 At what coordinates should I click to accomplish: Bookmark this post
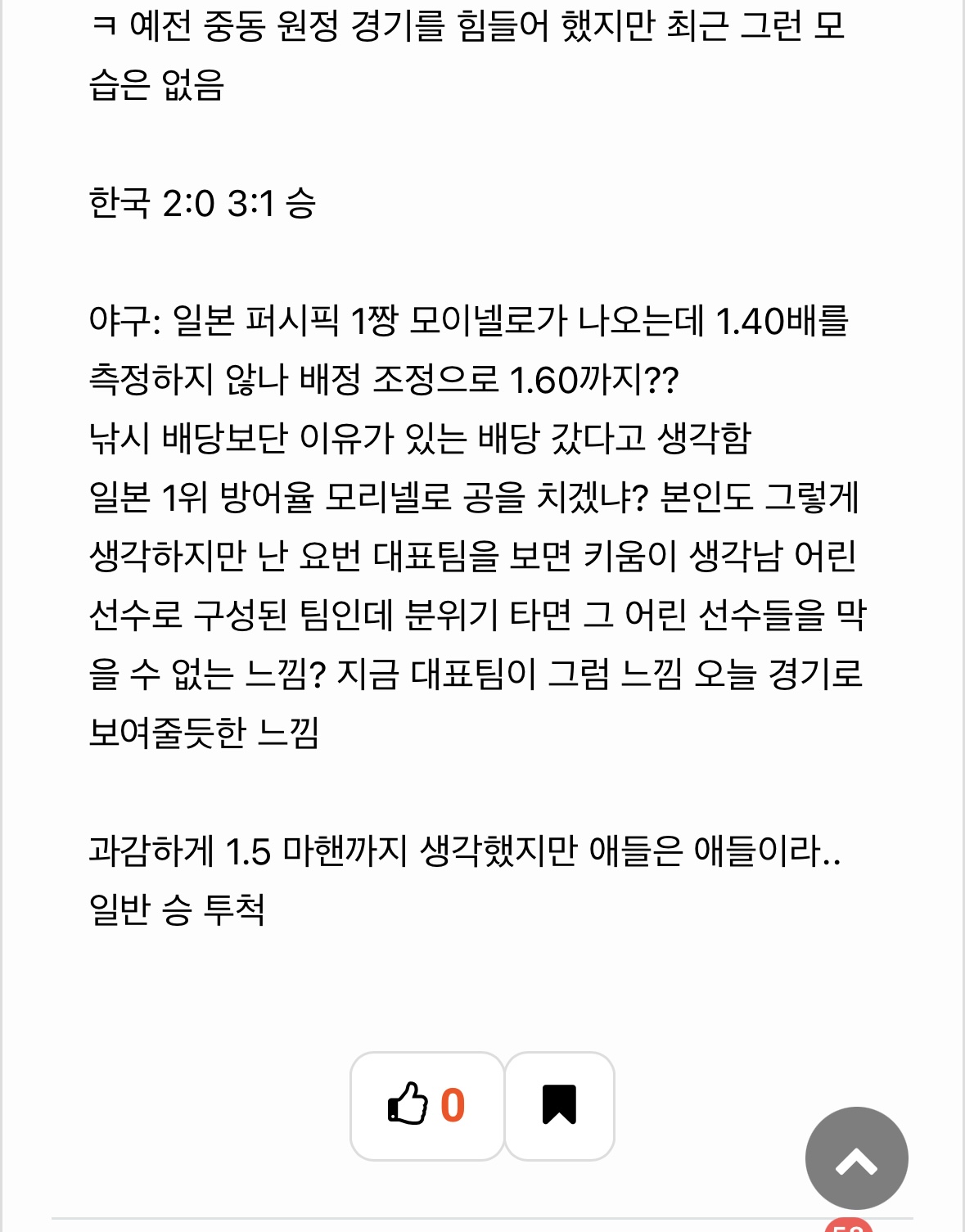tap(559, 1105)
